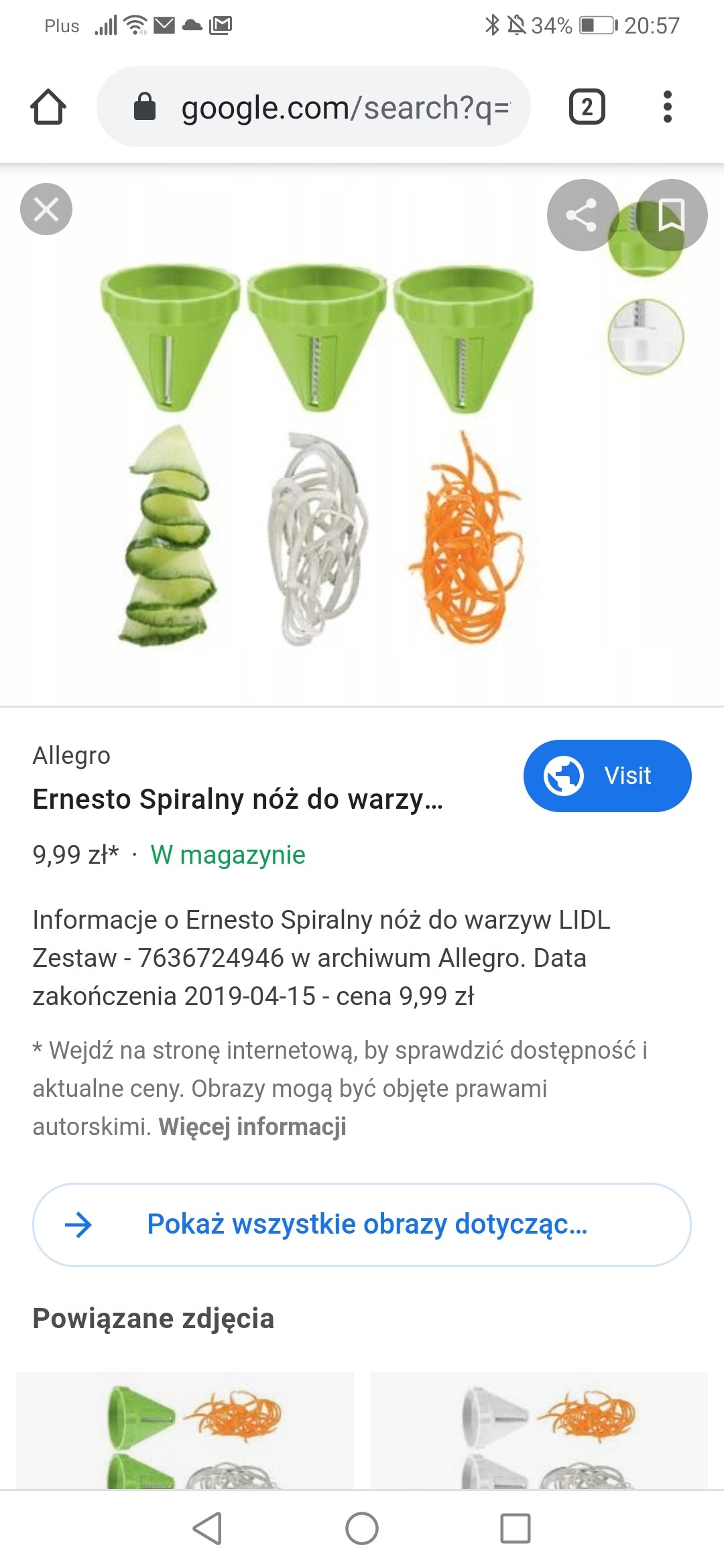Open the related white spiralizer photo
This screenshot has width=724, height=1568.
pyautogui.click(x=539, y=1430)
